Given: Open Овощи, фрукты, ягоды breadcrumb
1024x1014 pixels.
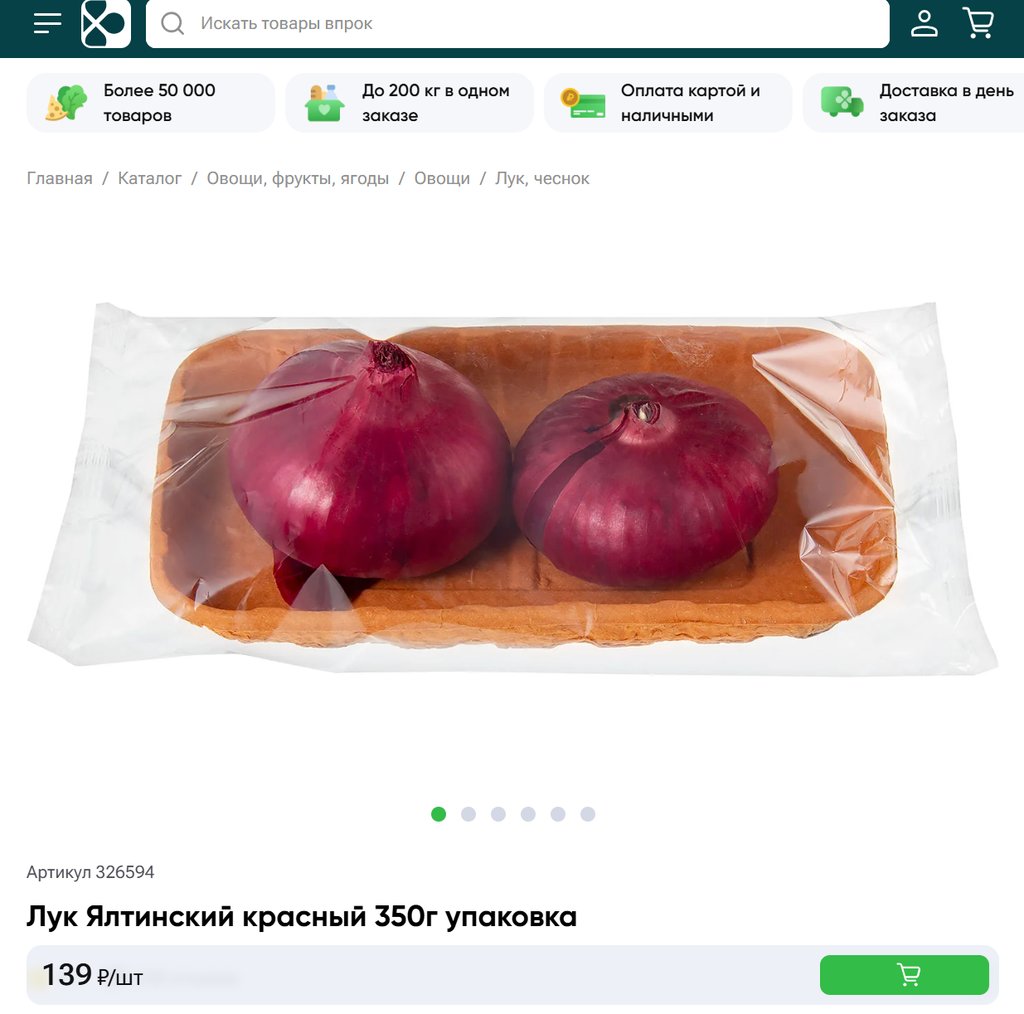Looking at the screenshot, I should click(298, 178).
